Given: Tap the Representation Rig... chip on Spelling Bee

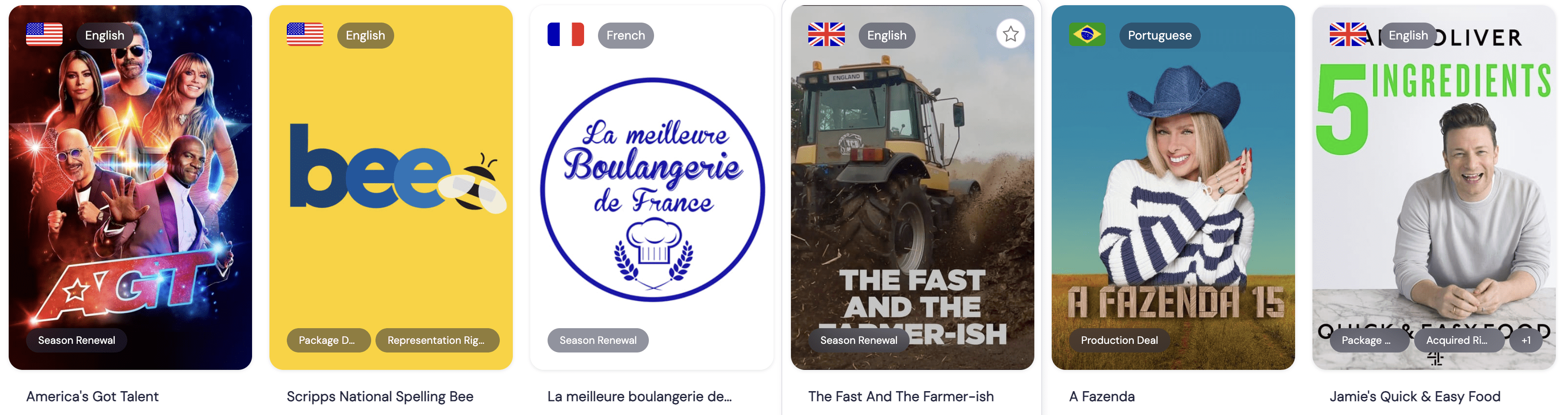Looking at the screenshot, I should pyautogui.click(x=436, y=340).
